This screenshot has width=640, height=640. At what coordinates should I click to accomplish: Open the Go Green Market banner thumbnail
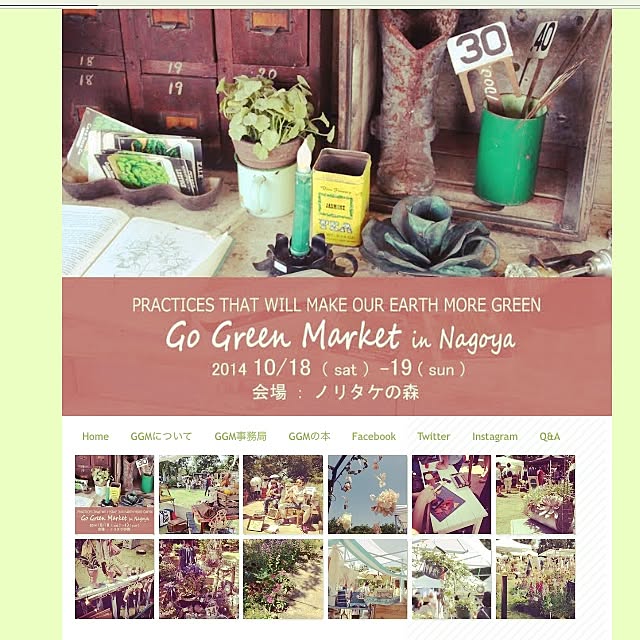[x=114, y=494]
